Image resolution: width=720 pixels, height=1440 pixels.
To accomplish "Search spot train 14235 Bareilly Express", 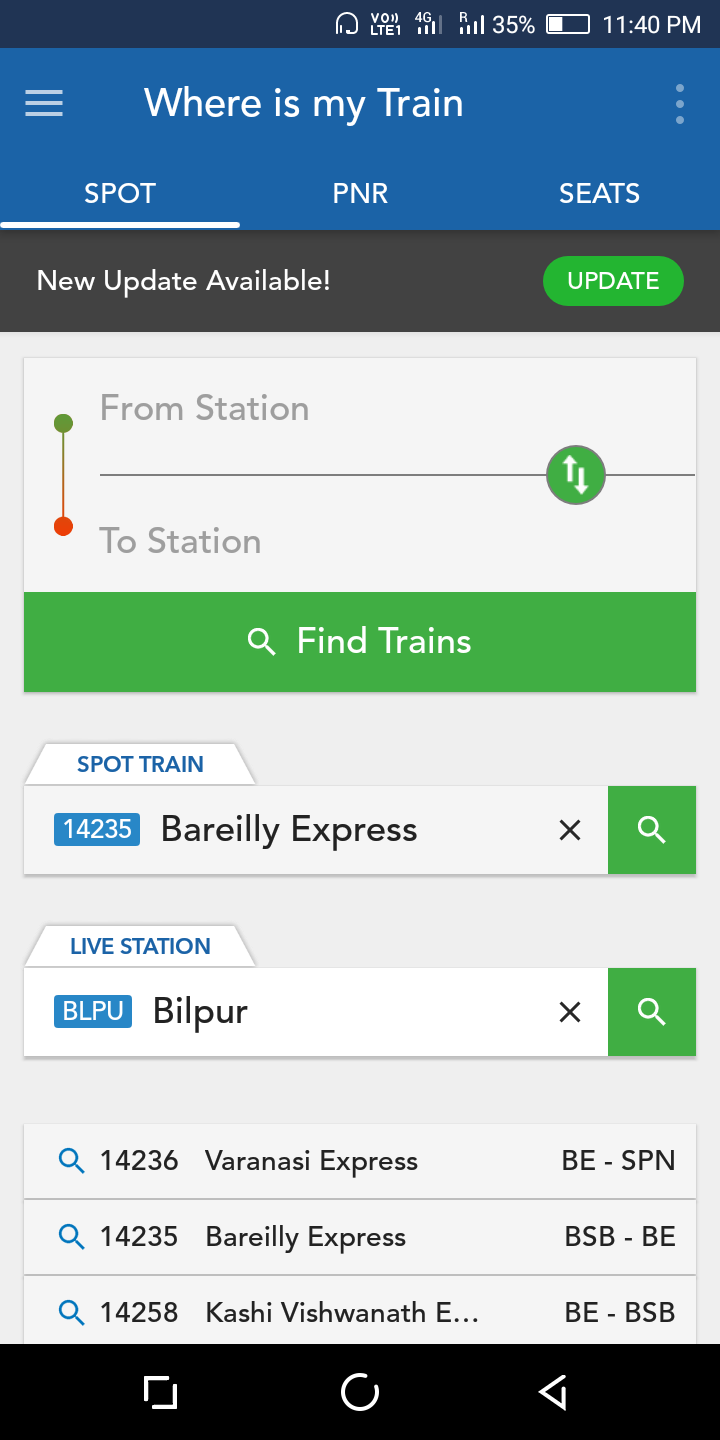I will pyautogui.click(x=652, y=830).
